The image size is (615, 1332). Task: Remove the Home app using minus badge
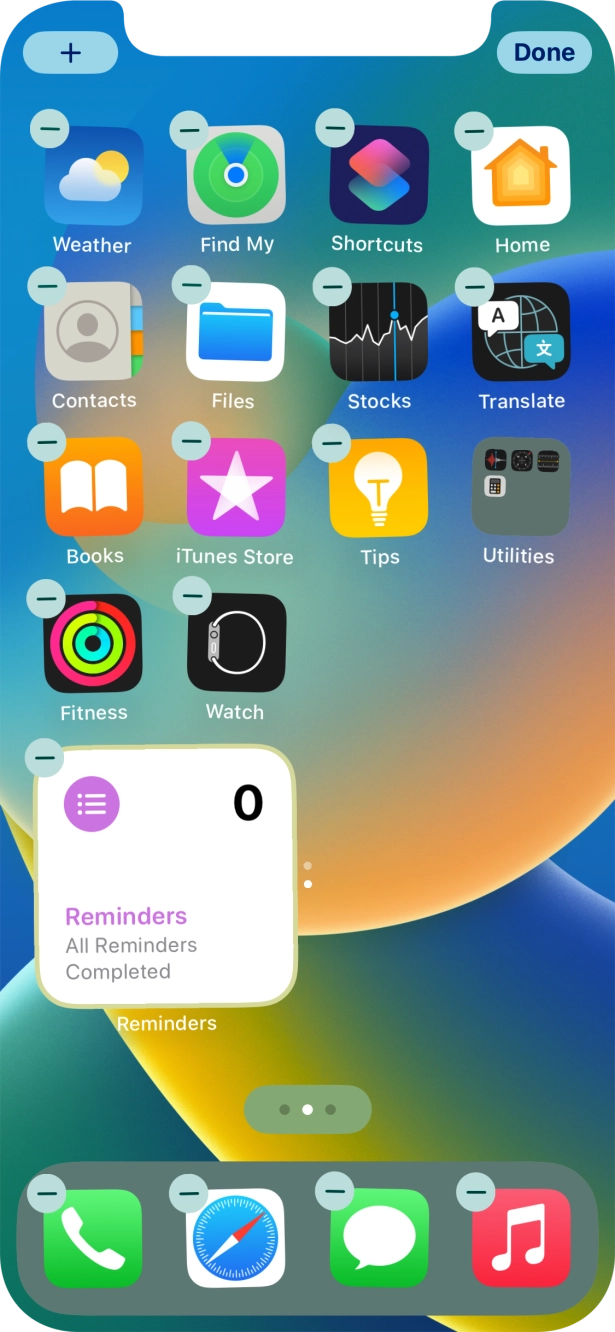[x=475, y=130]
